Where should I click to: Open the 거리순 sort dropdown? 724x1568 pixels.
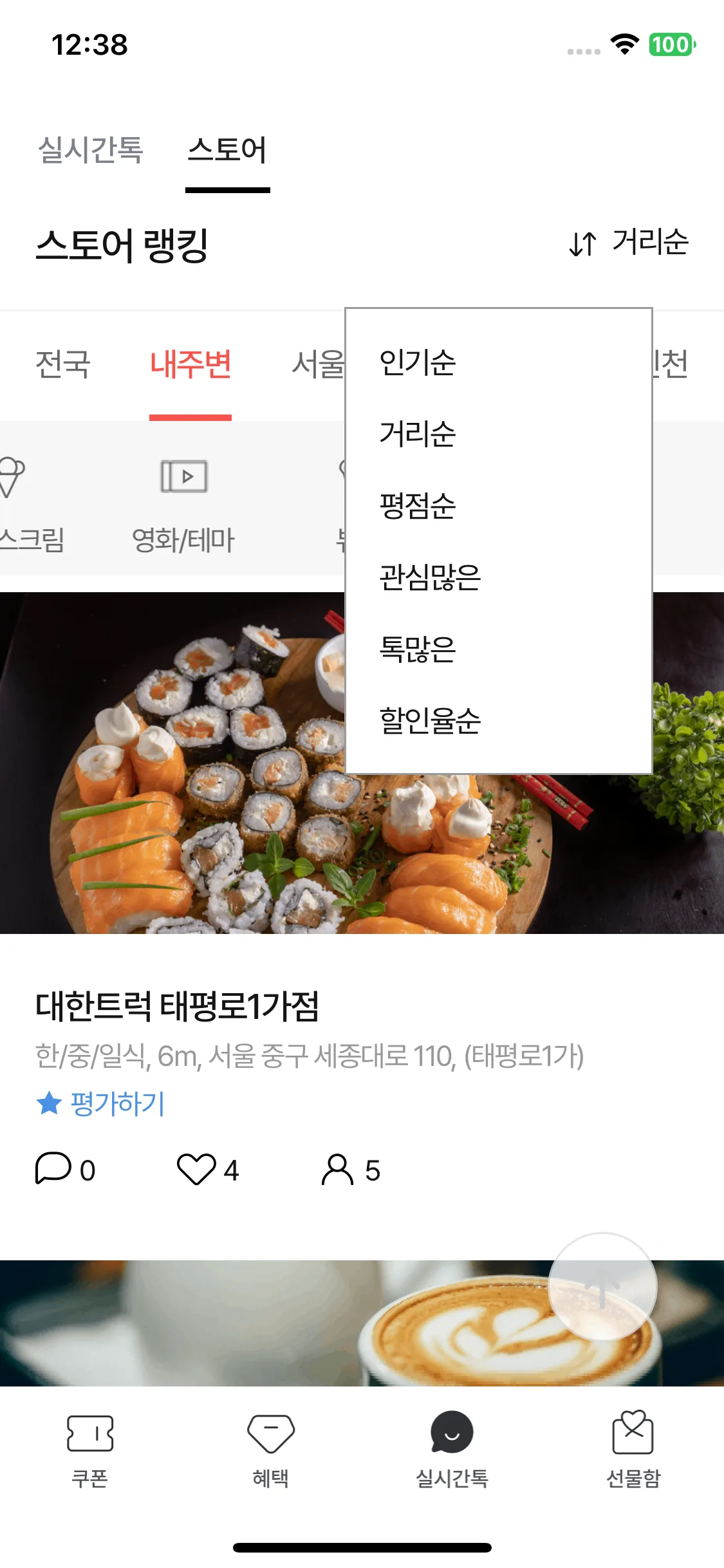coord(629,243)
